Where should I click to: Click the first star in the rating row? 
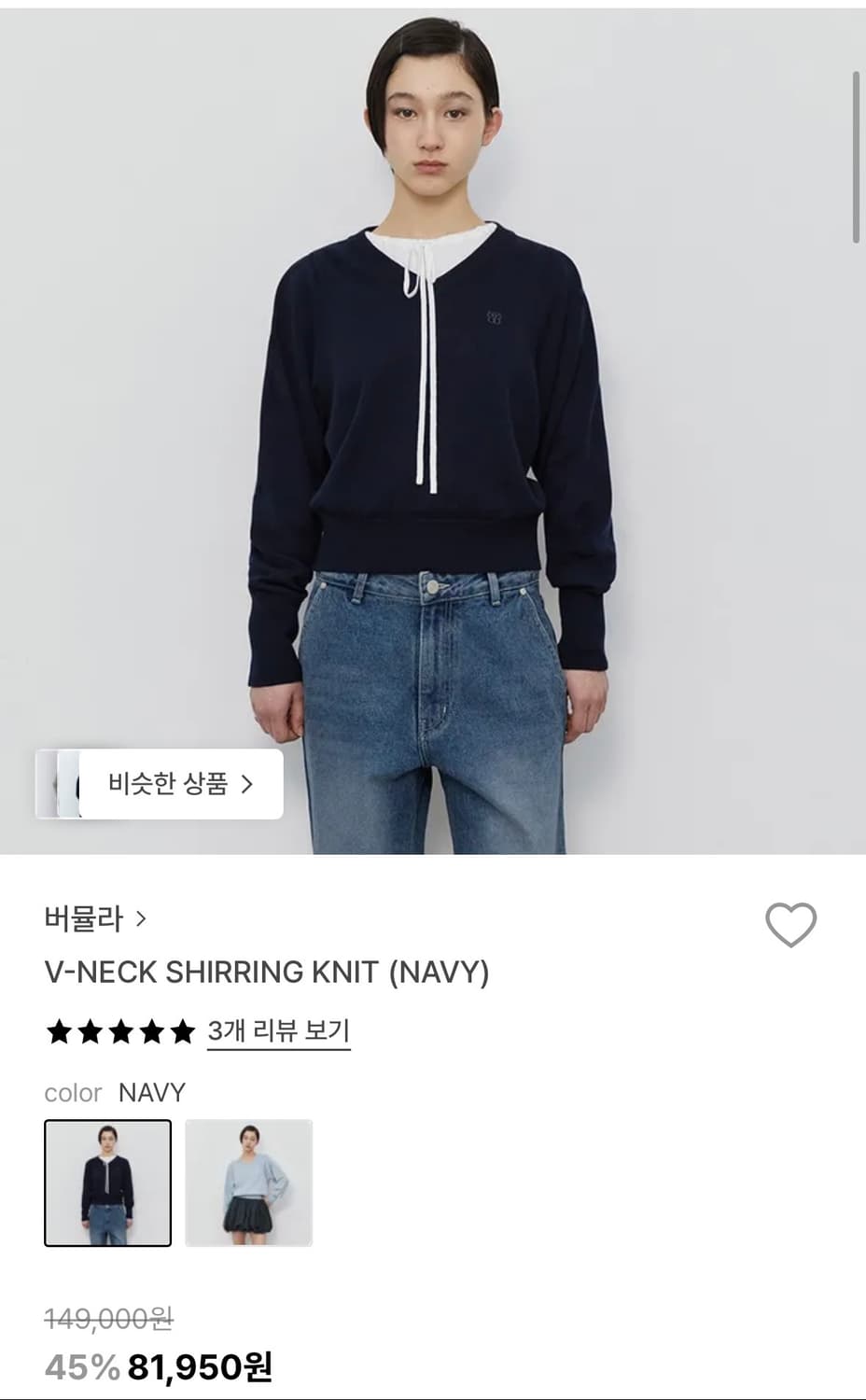tap(59, 1032)
